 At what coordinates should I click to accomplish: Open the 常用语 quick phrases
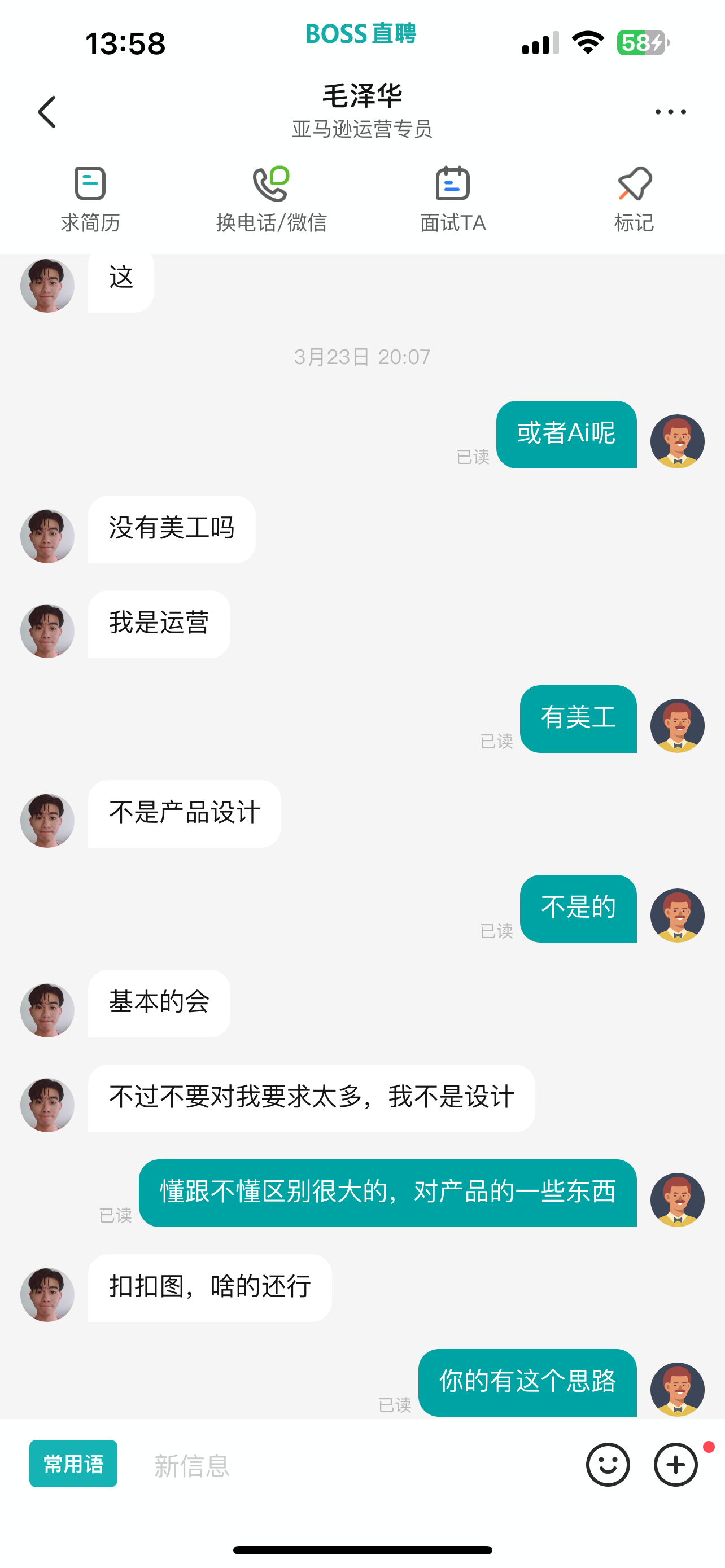click(x=73, y=1464)
